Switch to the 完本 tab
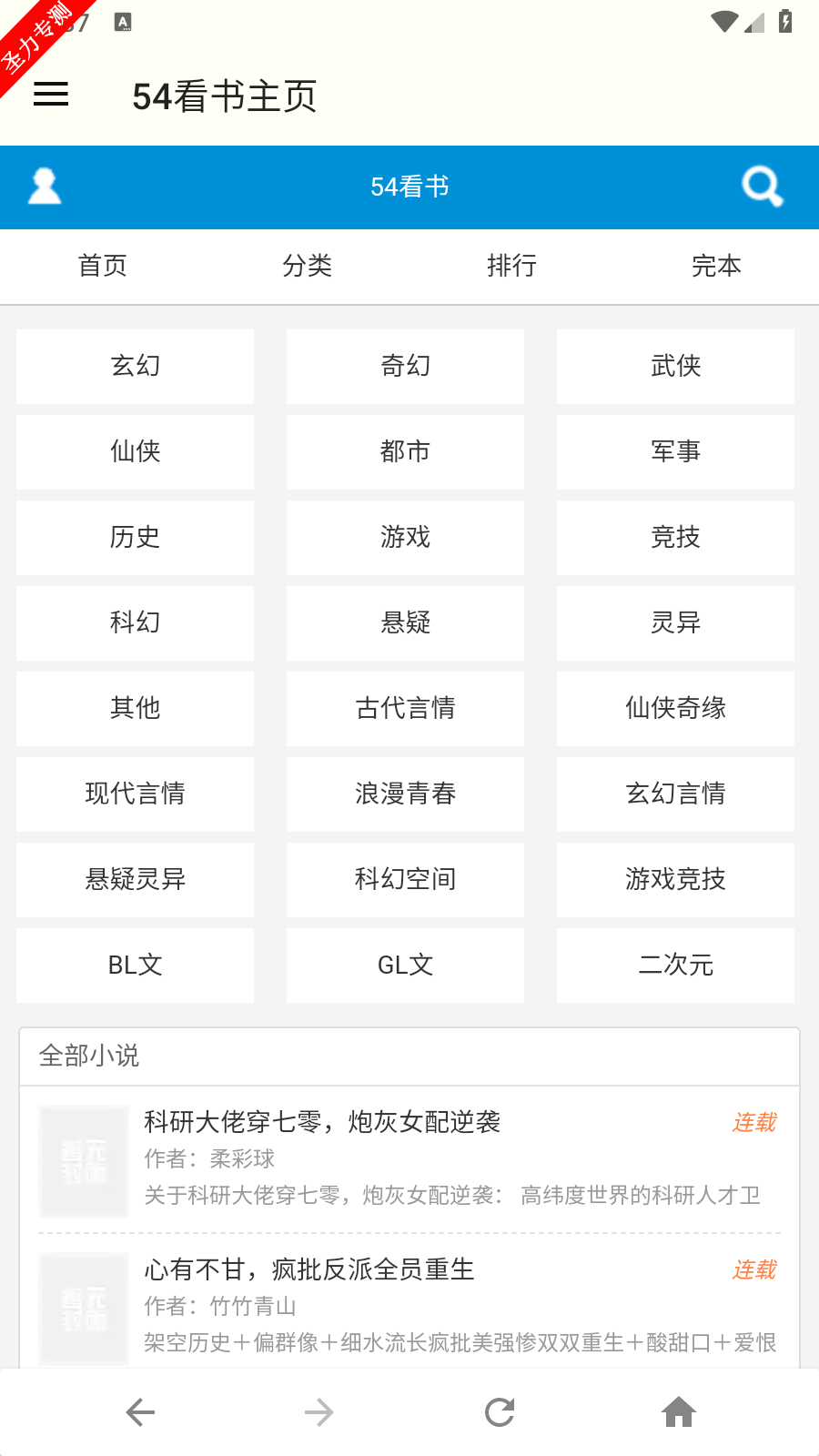The width and height of the screenshot is (819, 1456). pos(716,266)
